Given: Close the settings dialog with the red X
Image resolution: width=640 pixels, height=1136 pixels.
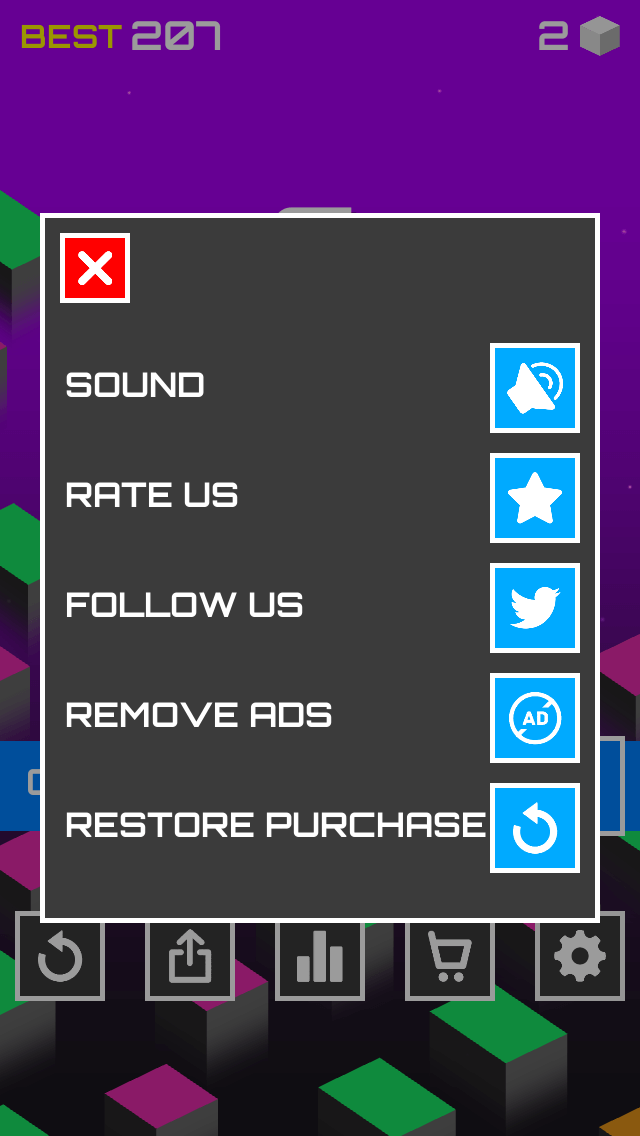Looking at the screenshot, I should tap(95, 268).
